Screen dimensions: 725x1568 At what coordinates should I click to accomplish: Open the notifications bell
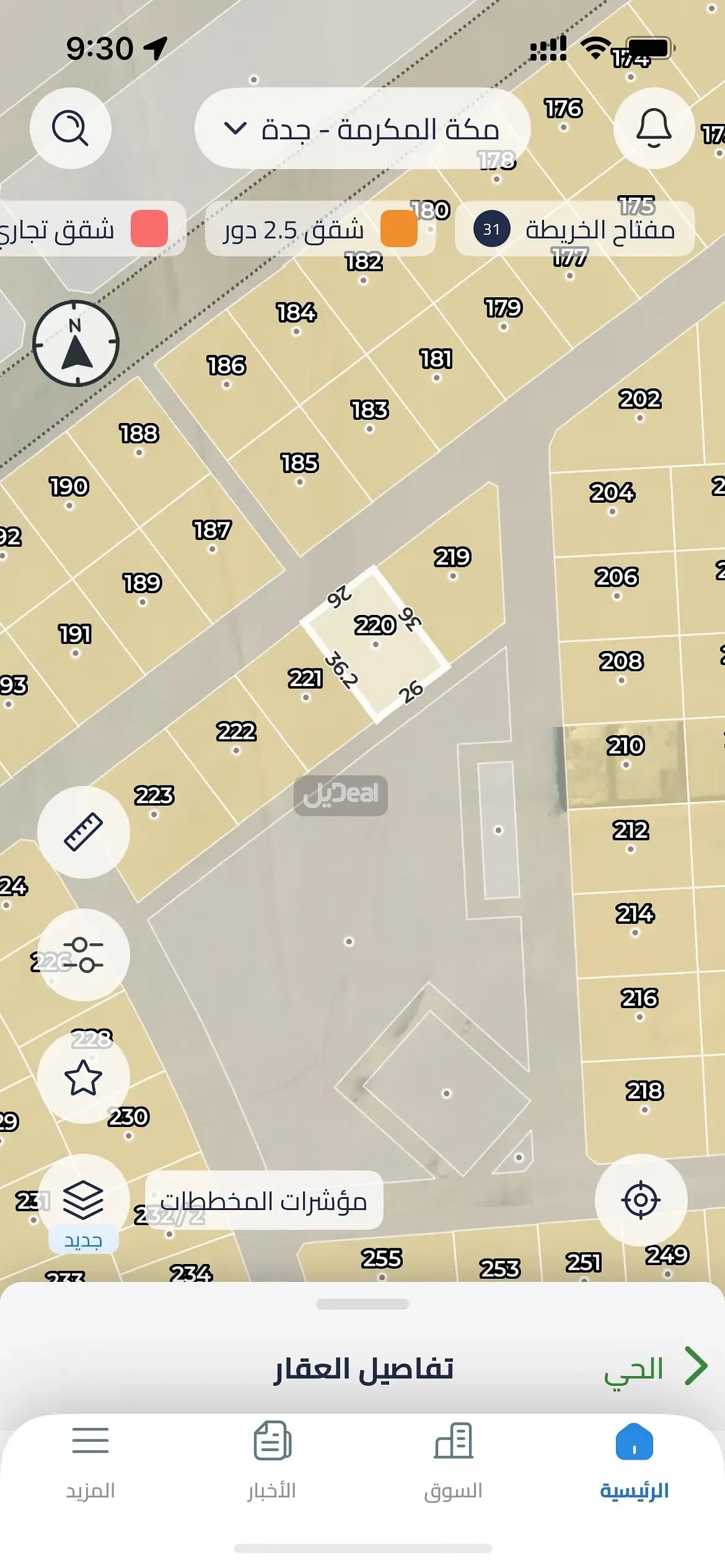(654, 128)
